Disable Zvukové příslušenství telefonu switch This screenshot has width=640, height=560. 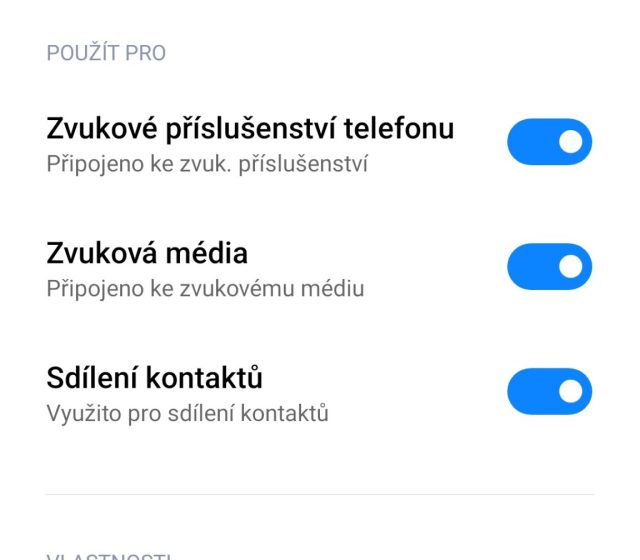(549, 142)
